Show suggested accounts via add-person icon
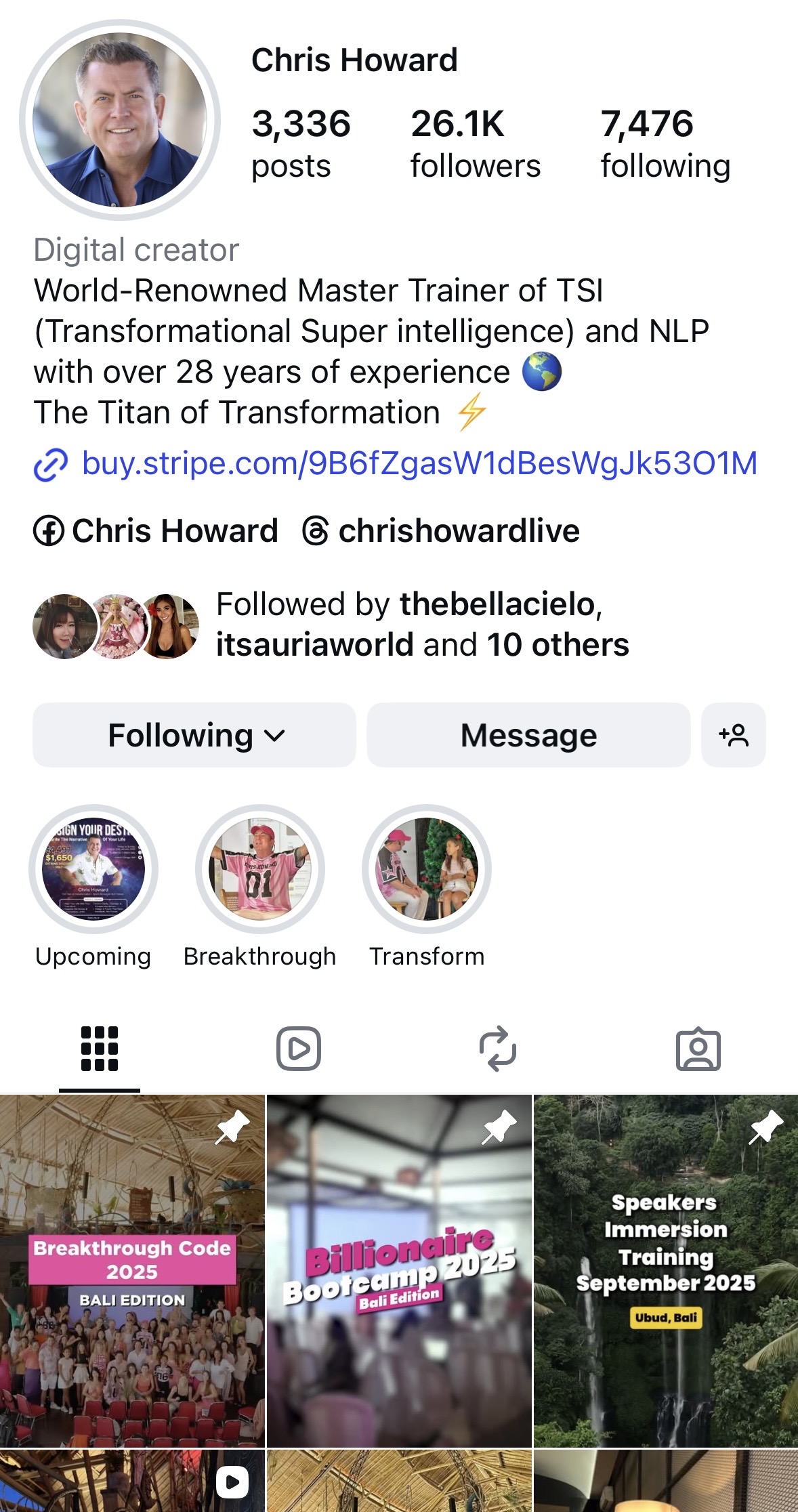The image size is (798, 1512). (734, 735)
